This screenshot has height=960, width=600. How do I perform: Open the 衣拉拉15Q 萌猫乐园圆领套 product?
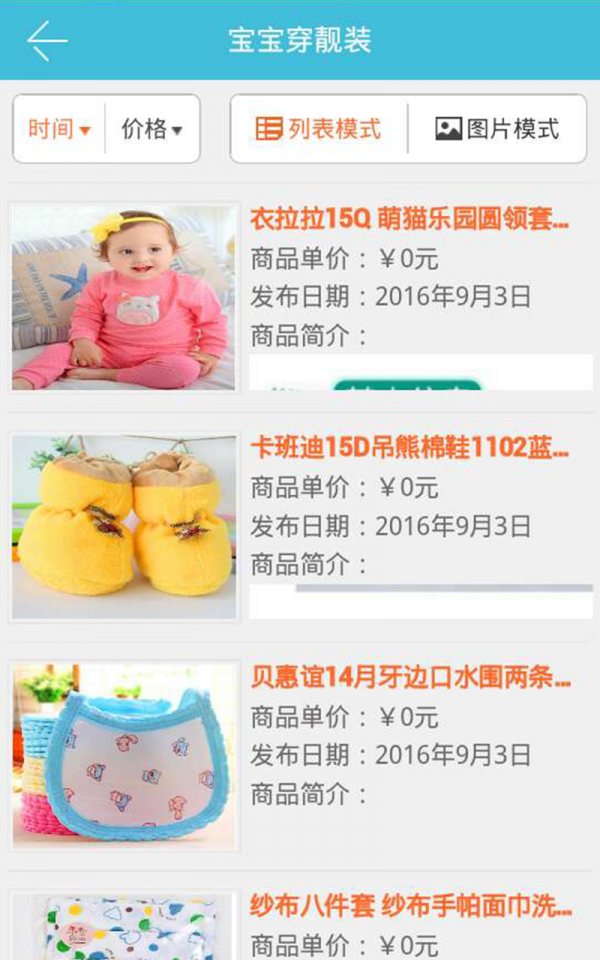409,219
